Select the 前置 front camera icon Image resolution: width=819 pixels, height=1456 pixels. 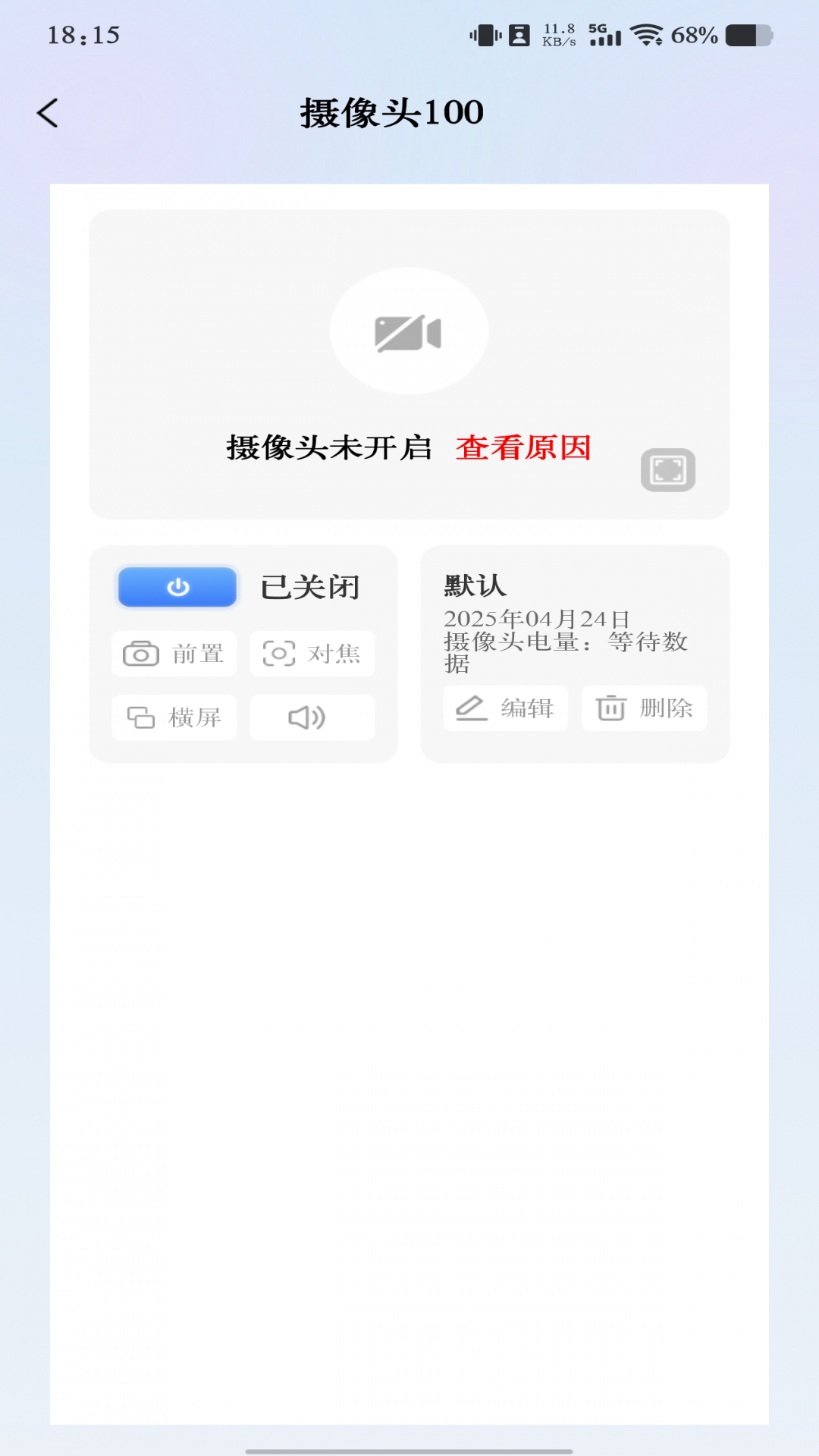pyautogui.click(x=141, y=653)
